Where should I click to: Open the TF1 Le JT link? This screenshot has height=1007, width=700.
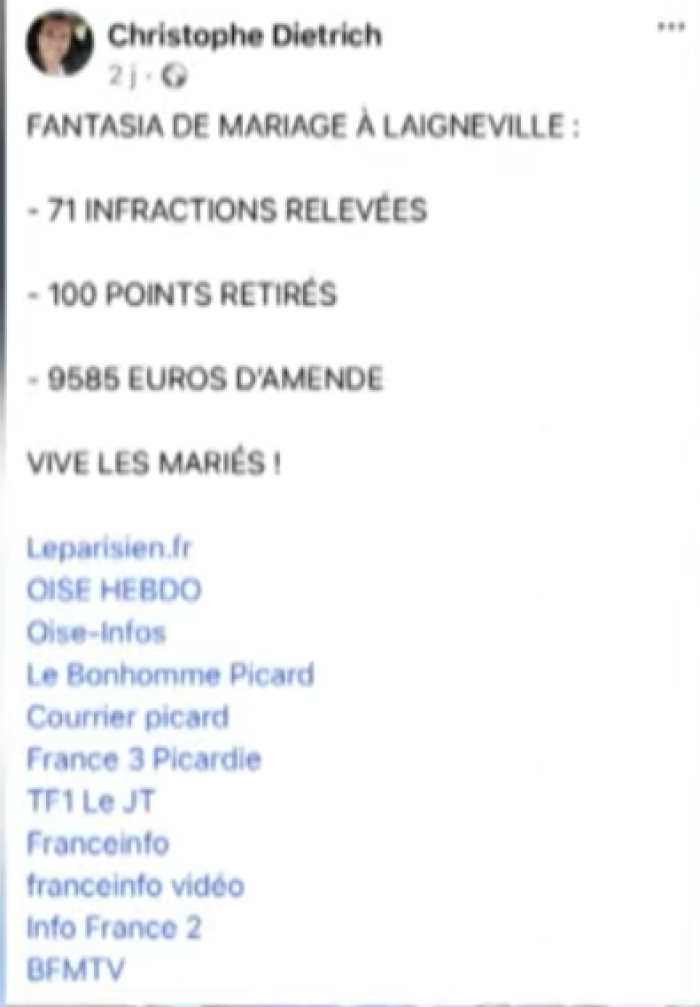point(90,801)
